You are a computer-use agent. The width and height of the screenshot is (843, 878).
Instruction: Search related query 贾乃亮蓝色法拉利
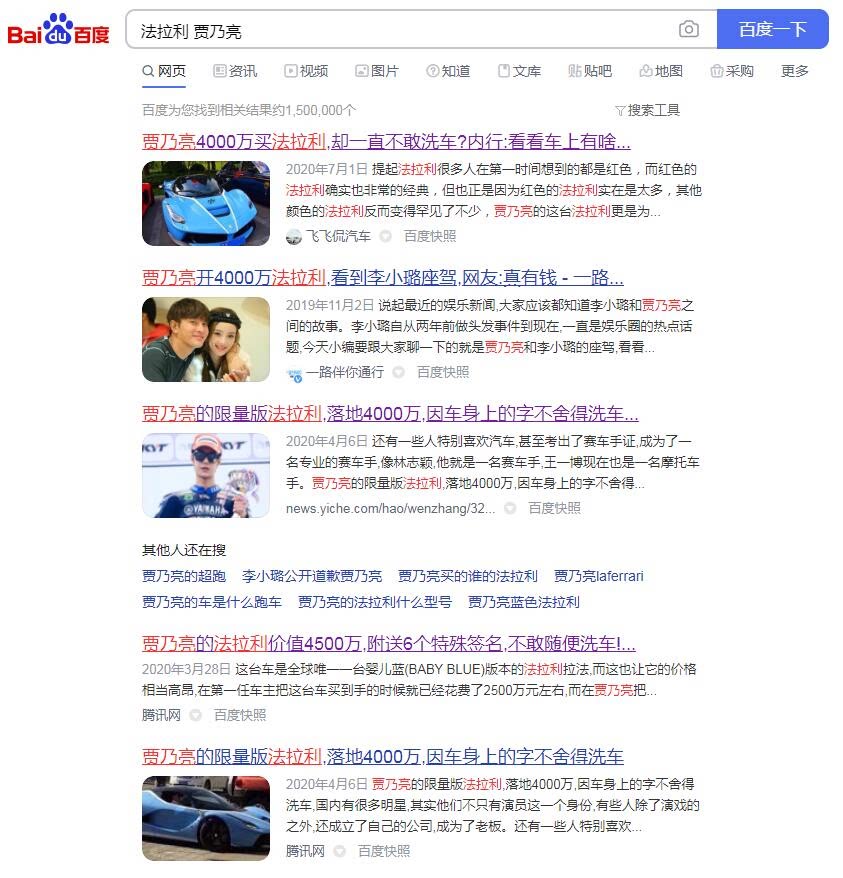tap(524, 602)
